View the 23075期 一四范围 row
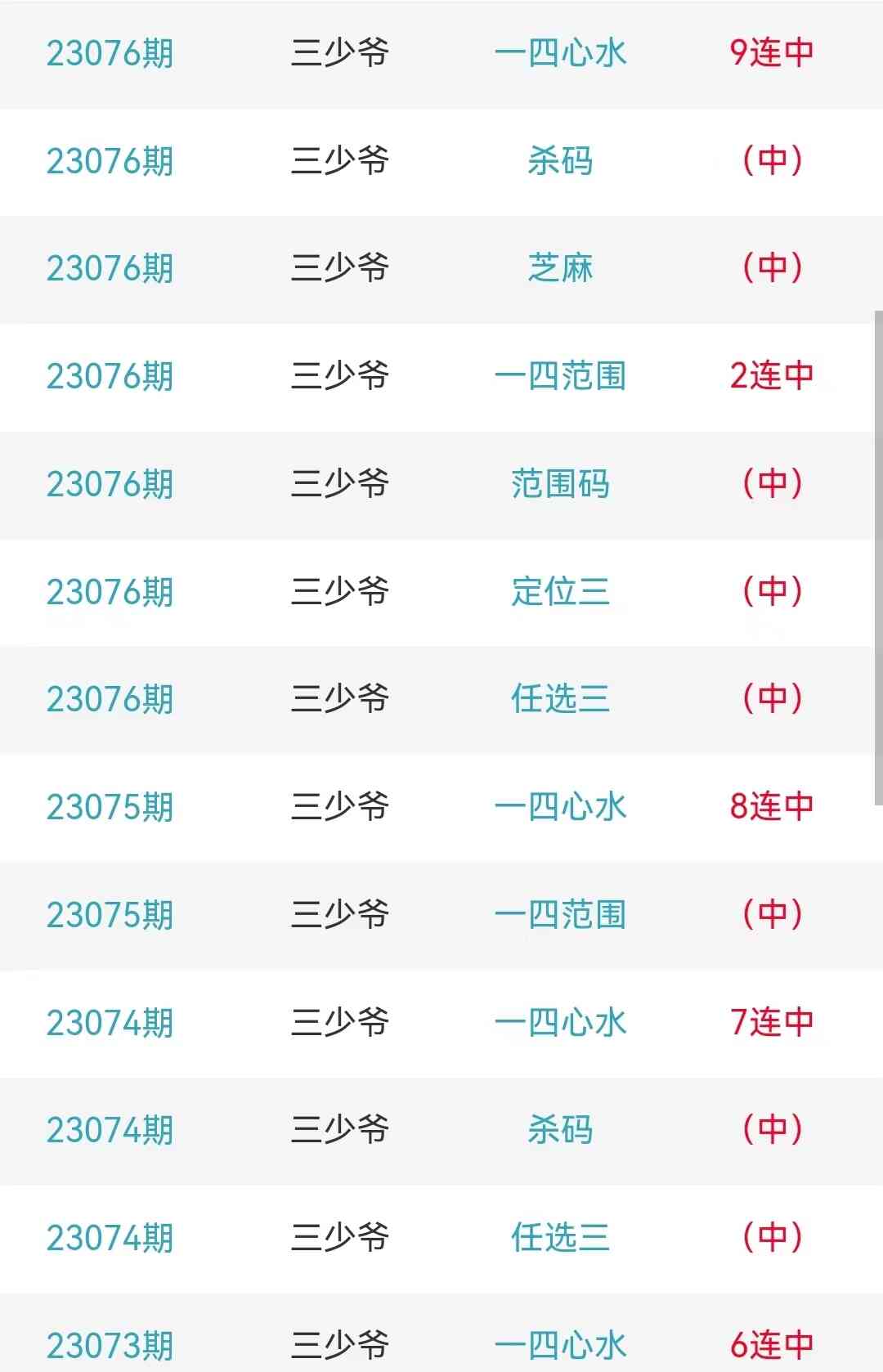This screenshot has width=883, height=1372. [x=560, y=915]
